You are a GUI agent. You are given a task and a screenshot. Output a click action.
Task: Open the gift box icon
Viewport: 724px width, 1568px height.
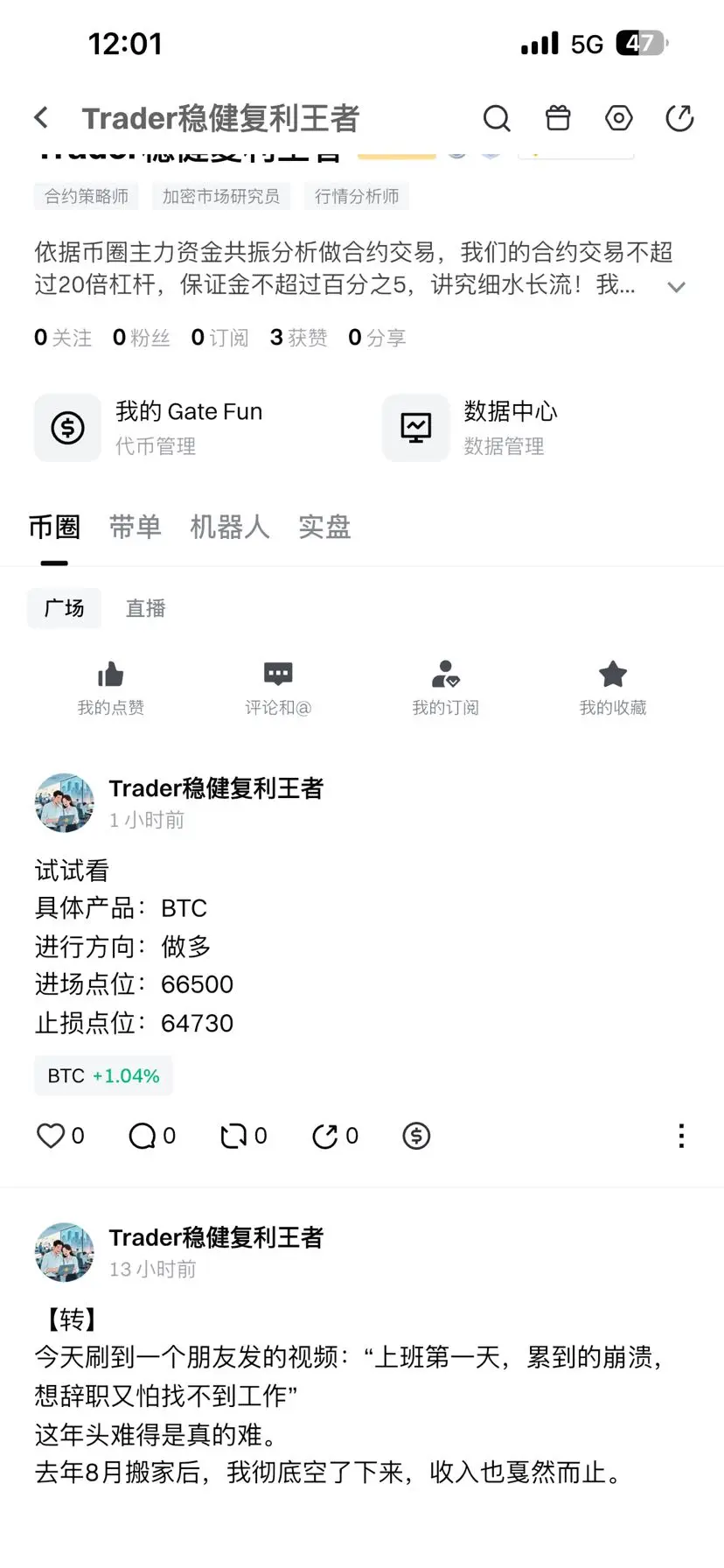[558, 117]
